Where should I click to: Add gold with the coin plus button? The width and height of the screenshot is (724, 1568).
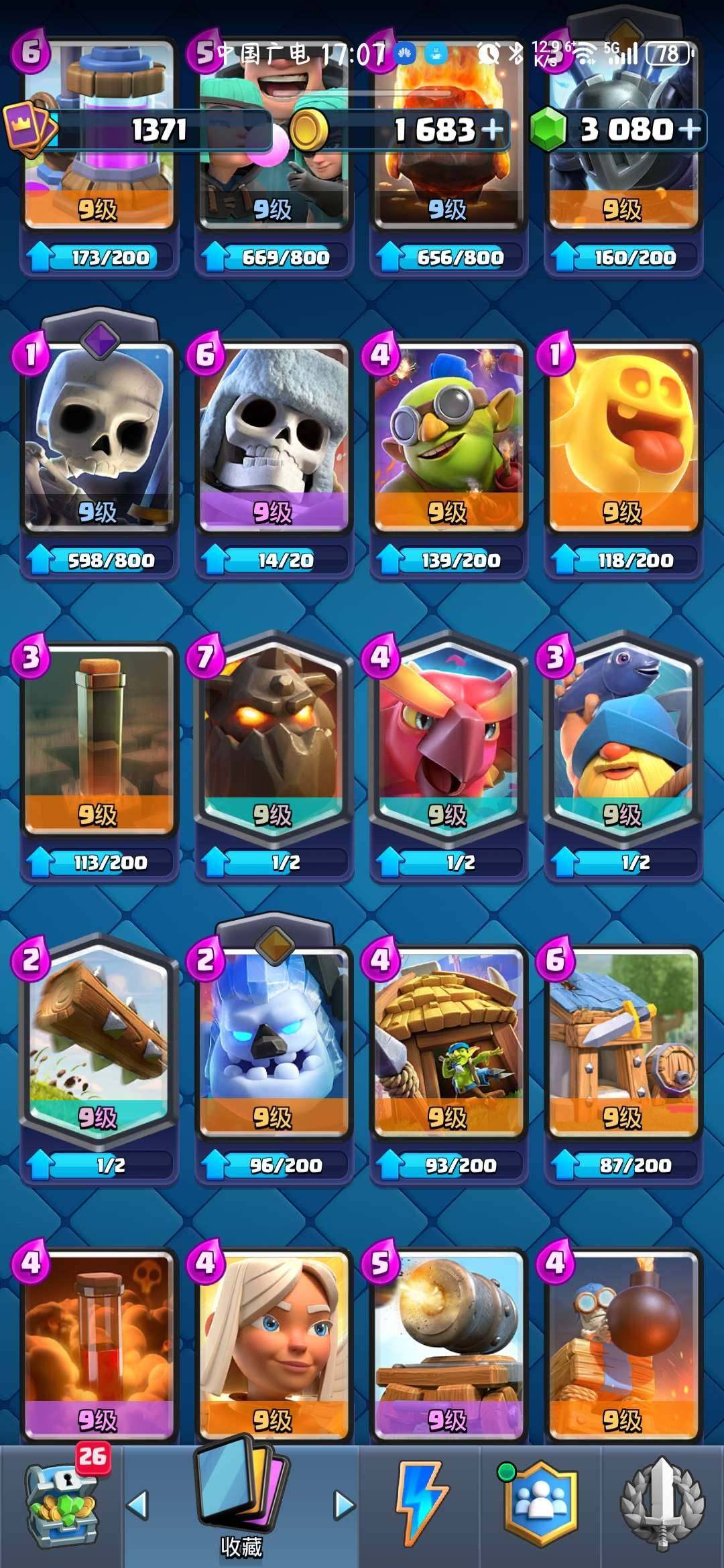(x=492, y=129)
